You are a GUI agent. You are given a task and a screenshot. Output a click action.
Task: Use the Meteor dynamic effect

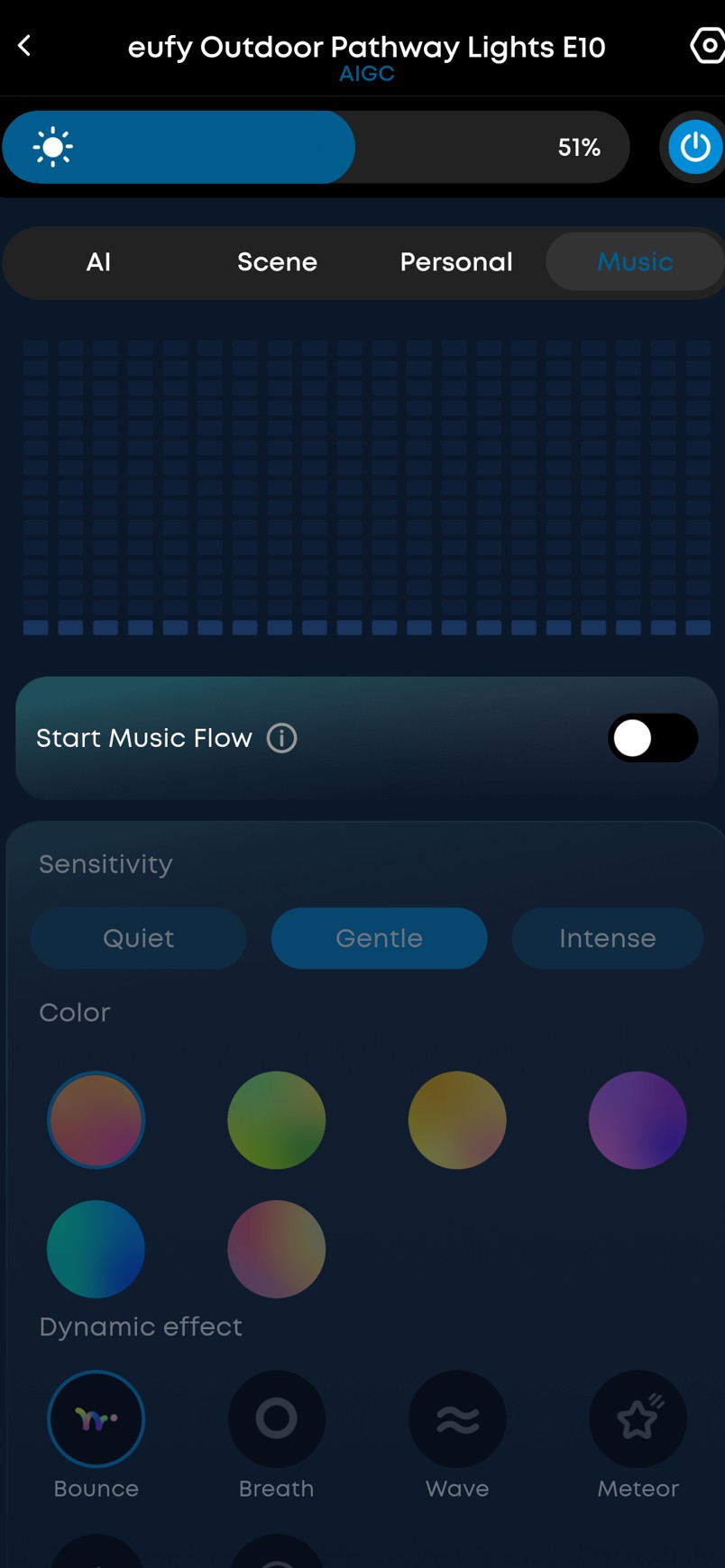click(x=638, y=1419)
